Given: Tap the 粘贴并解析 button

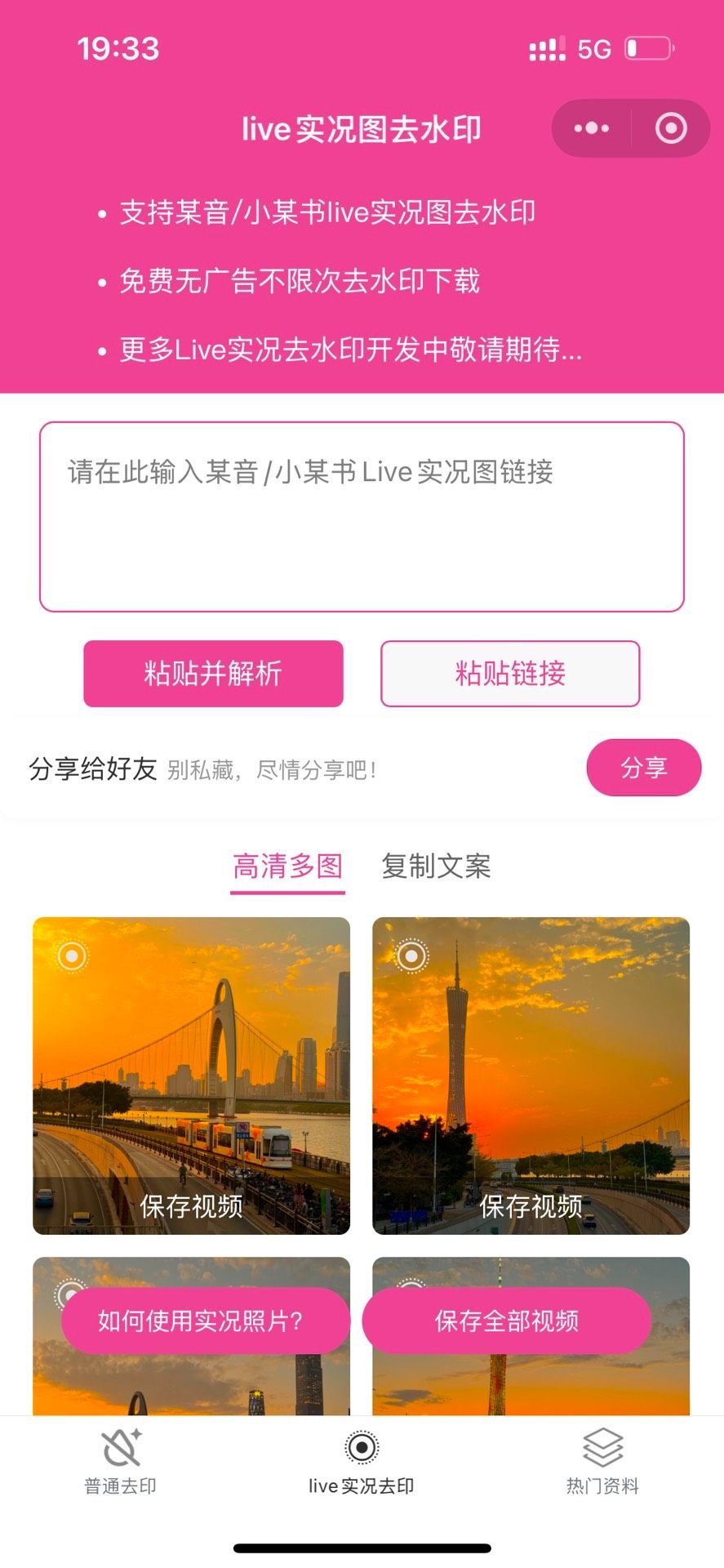Looking at the screenshot, I should pyautogui.click(x=213, y=674).
